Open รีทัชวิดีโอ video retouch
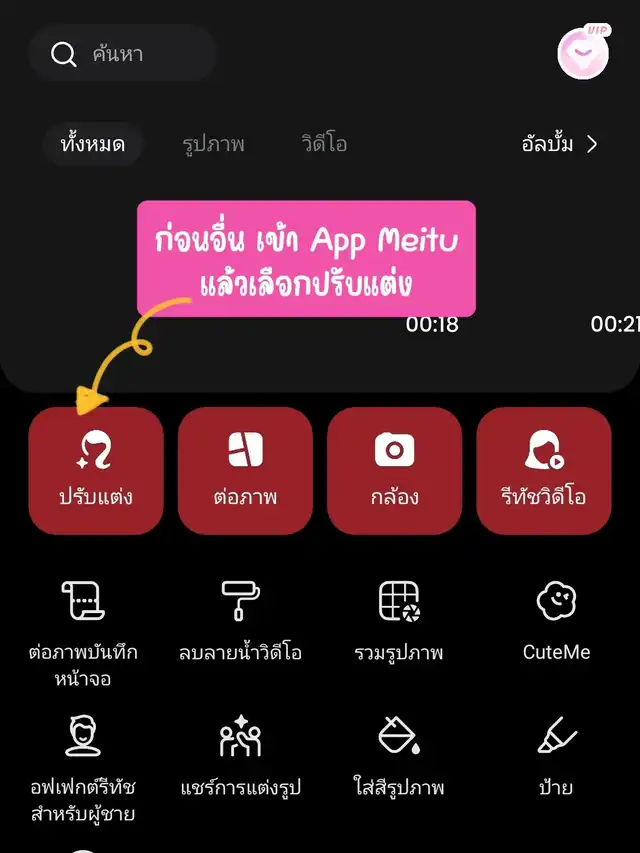 point(544,470)
